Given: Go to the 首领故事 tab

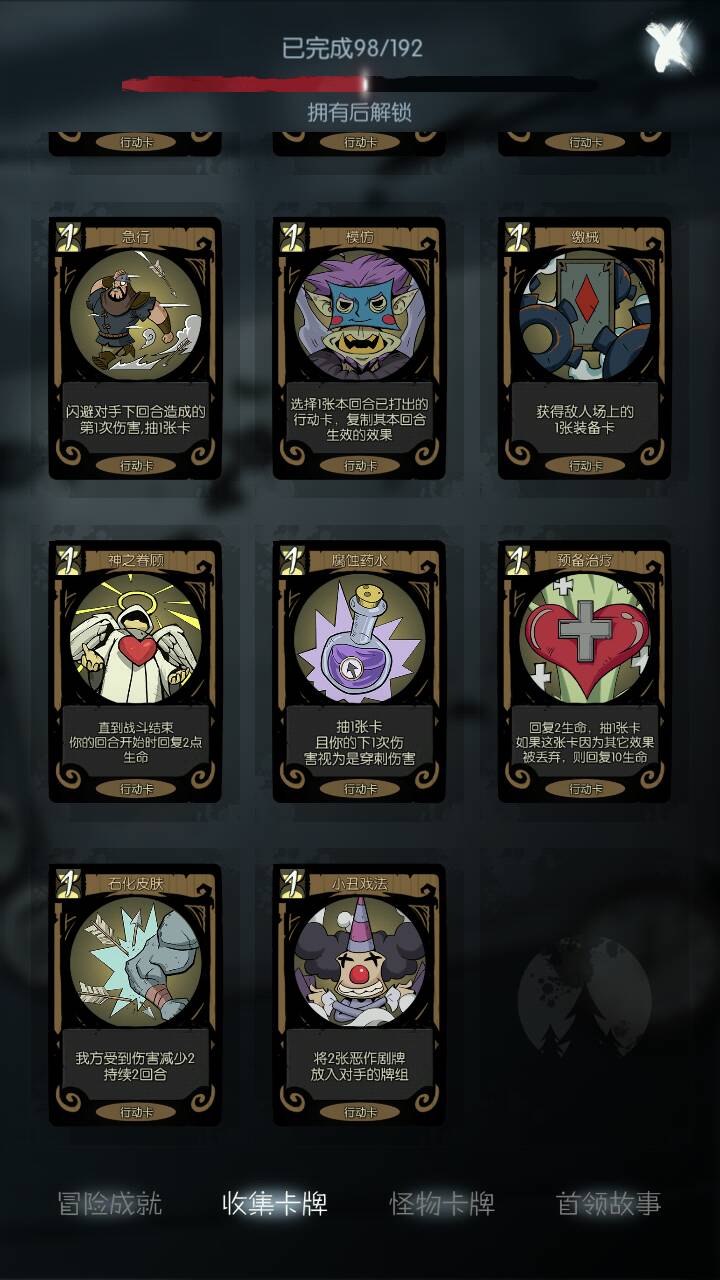Looking at the screenshot, I should click(608, 1203).
